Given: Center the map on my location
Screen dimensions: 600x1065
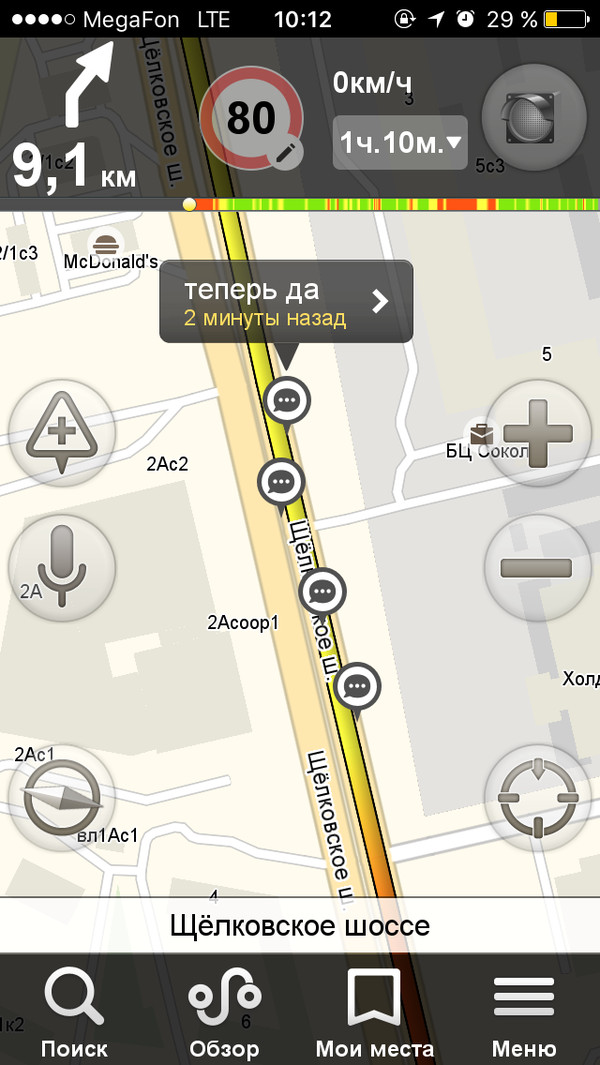Looking at the screenshot, I should (x=538, y=797).
